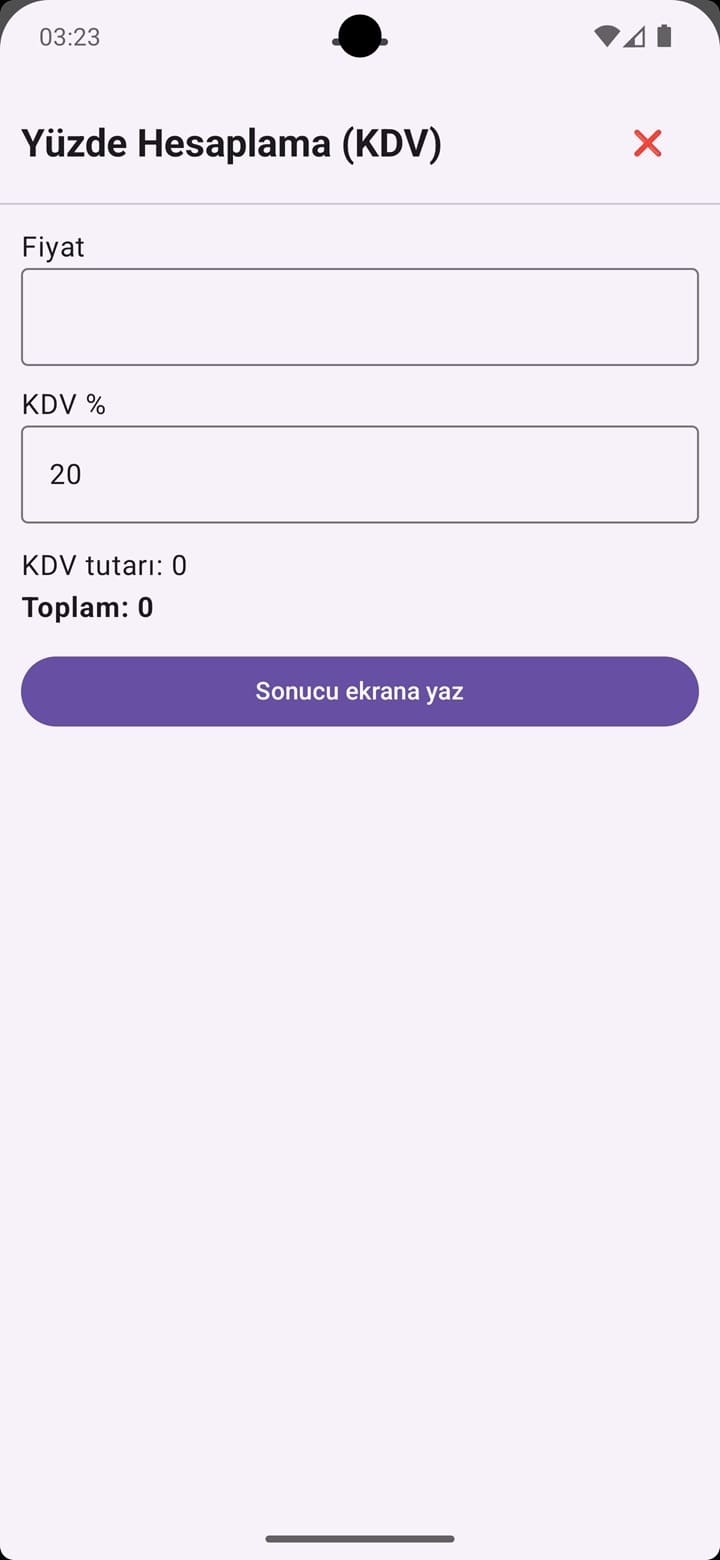This screenshot has height=1560, width=720.
Task: Click the clock showing 03:23
Action: (x=69, y=37)
